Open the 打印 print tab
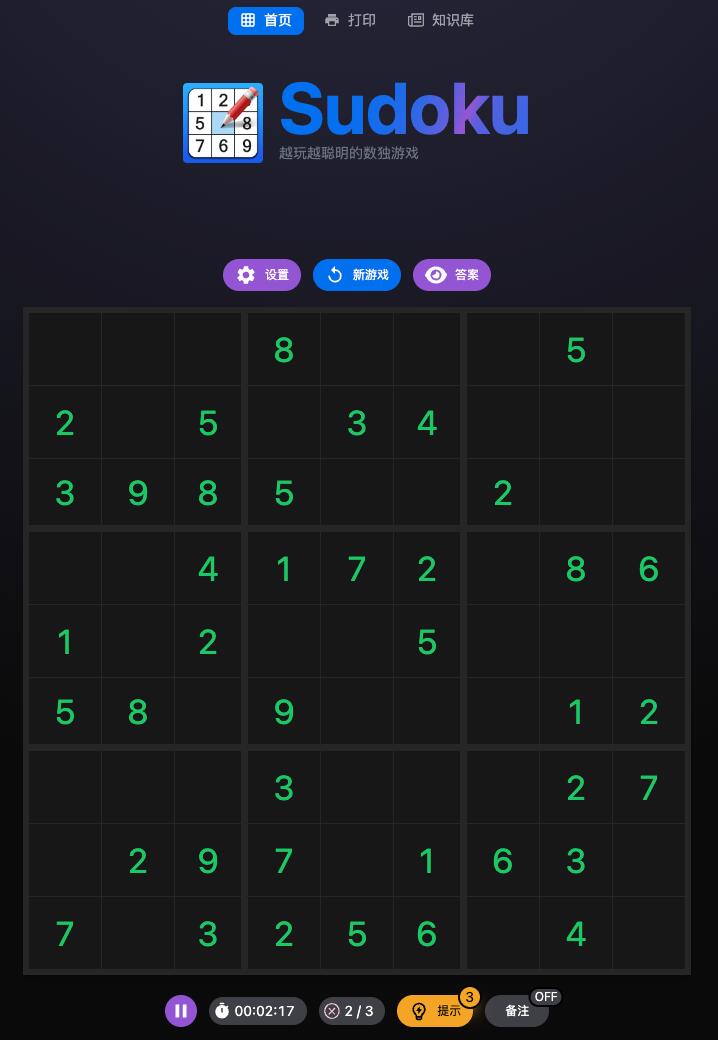 point(350,20)
